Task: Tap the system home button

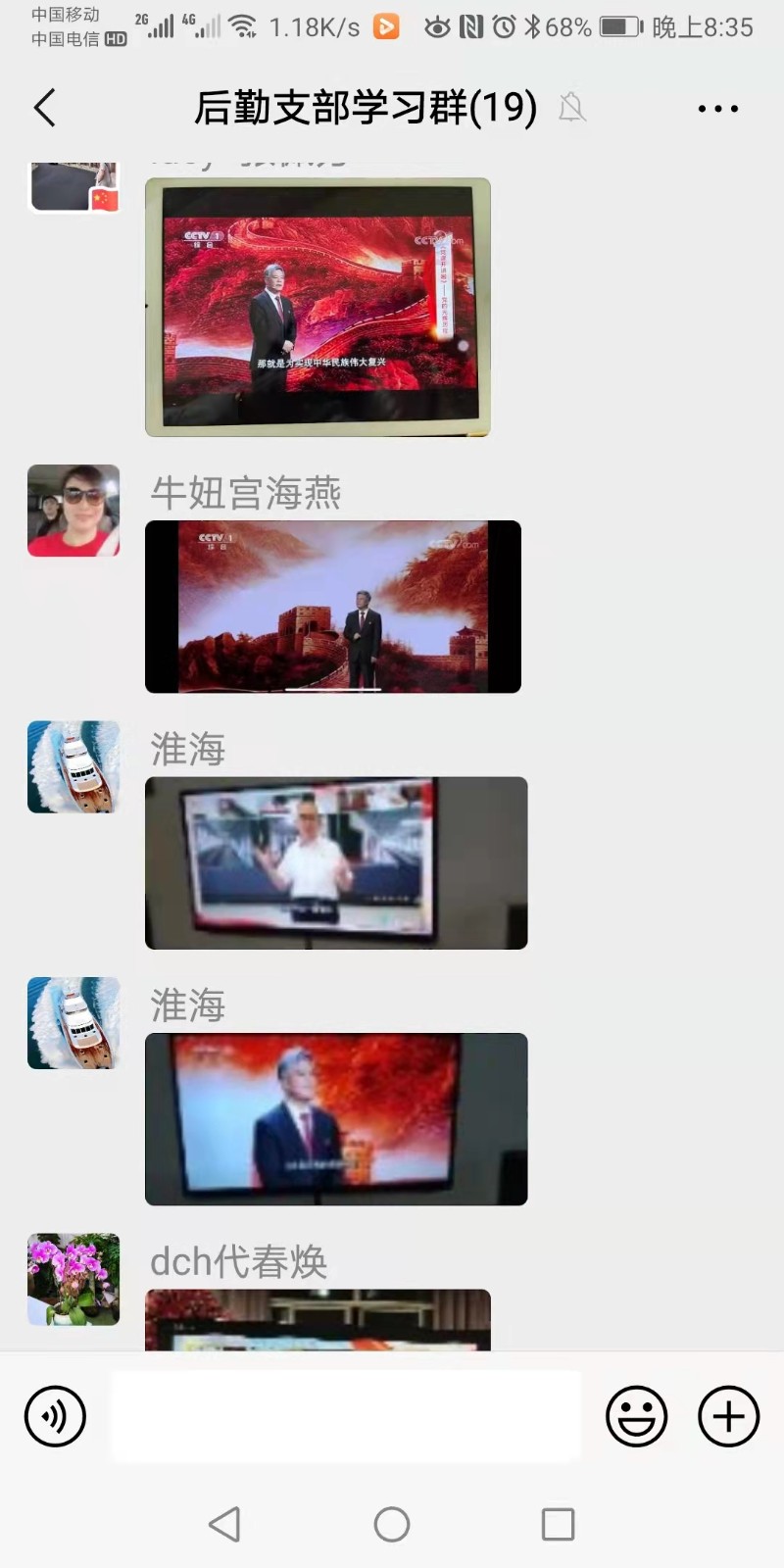Action: point(392,1524)
